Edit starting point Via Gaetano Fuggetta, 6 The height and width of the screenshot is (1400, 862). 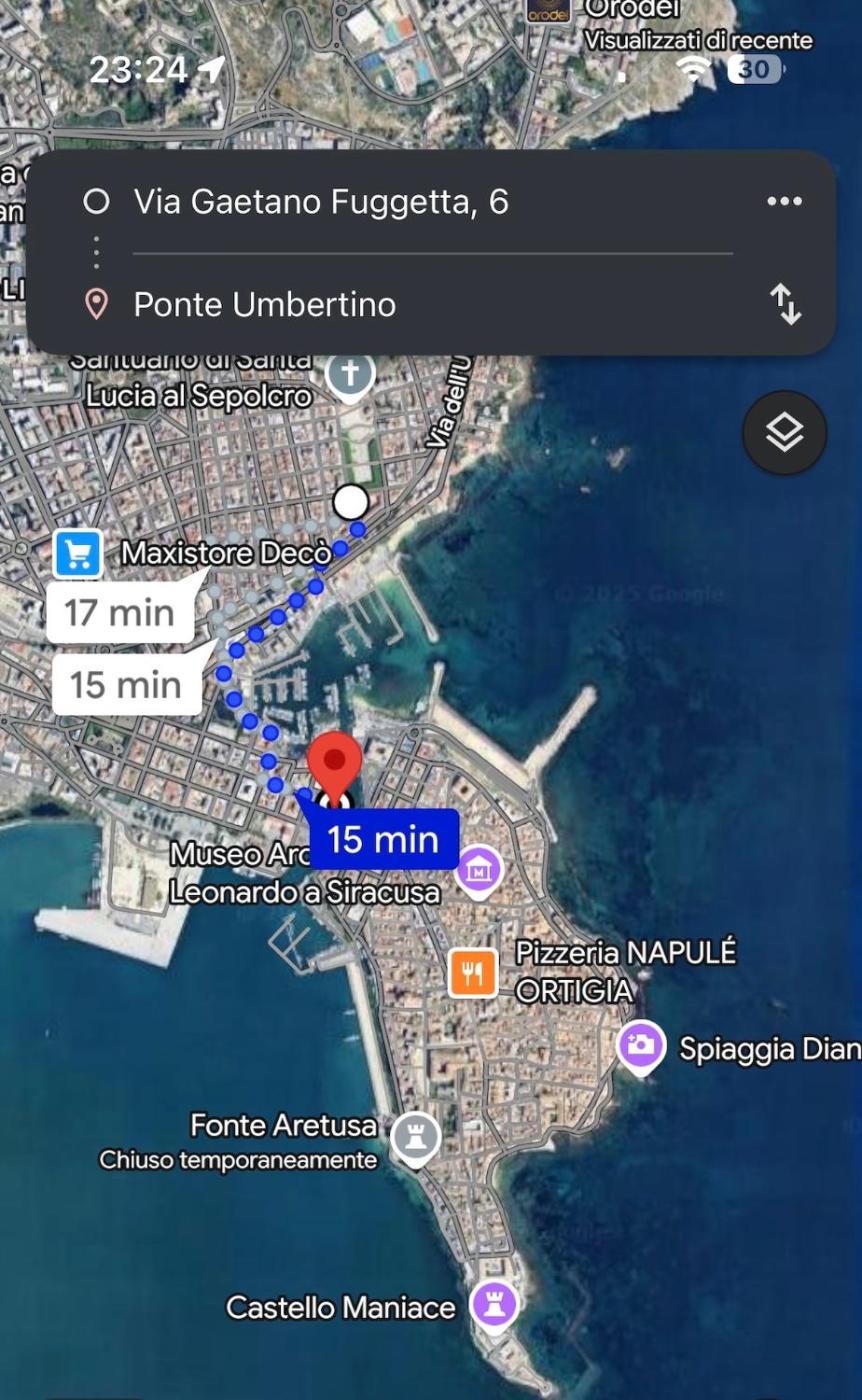coord(321,202)
